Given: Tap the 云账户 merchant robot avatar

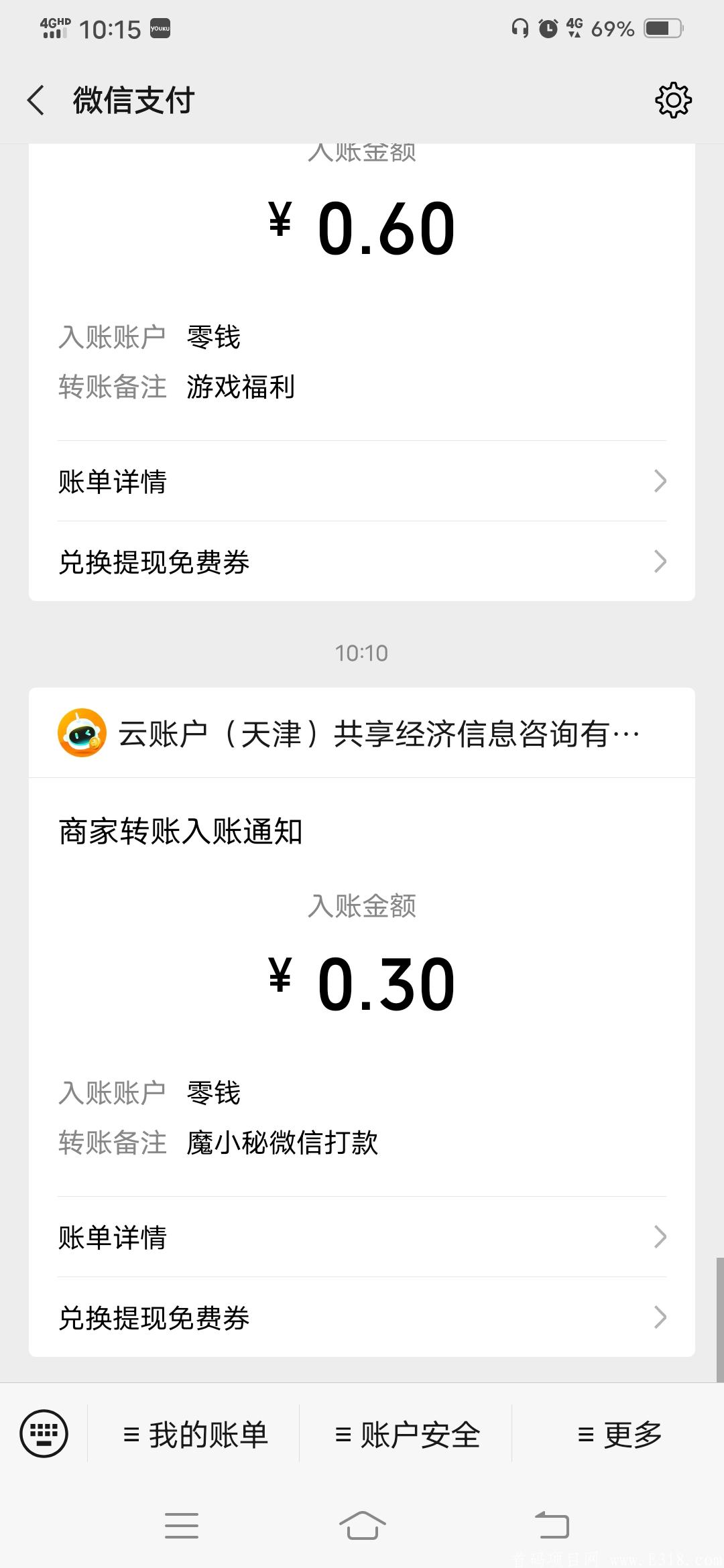Looking at the screenshot, I should tap(82, 732).
